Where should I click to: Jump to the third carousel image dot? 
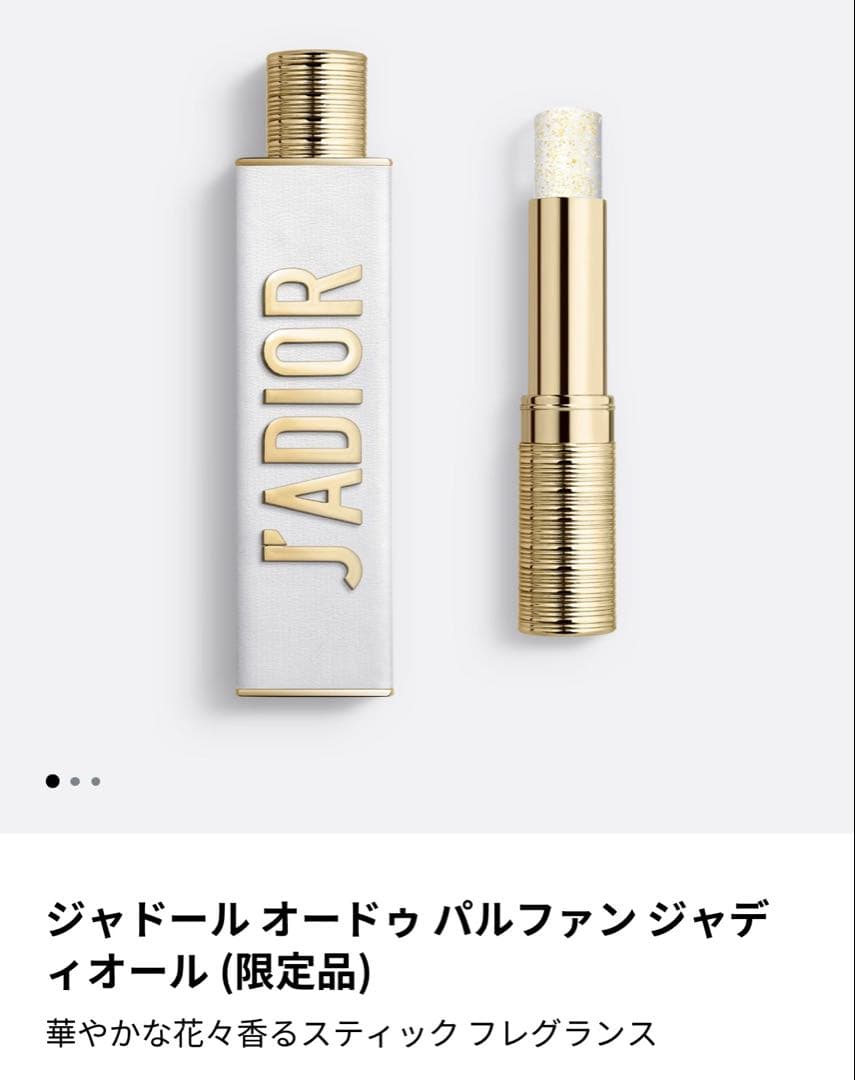[96, 782]
